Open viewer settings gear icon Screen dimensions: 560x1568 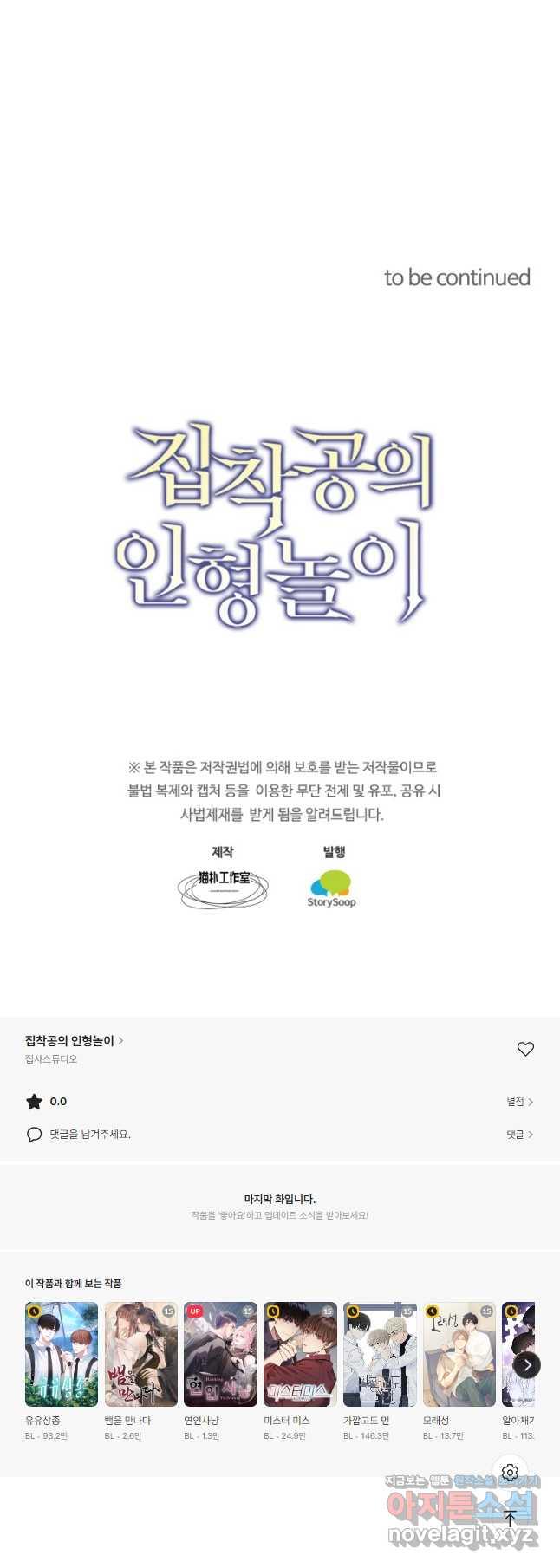tap(510, 1473)
